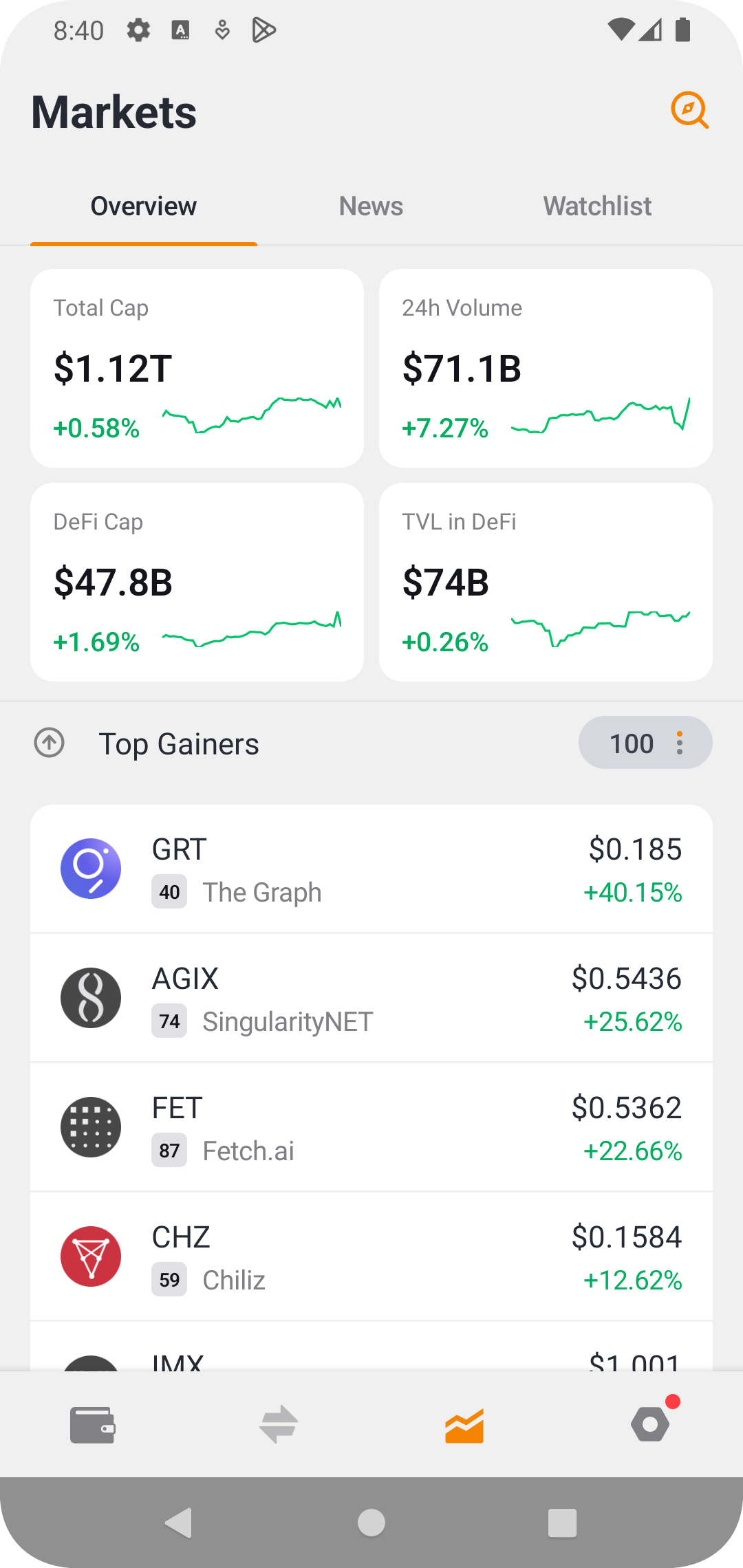
Task: Tap Fetch.ai logo to watch the coin
Action: [90, 1127]
